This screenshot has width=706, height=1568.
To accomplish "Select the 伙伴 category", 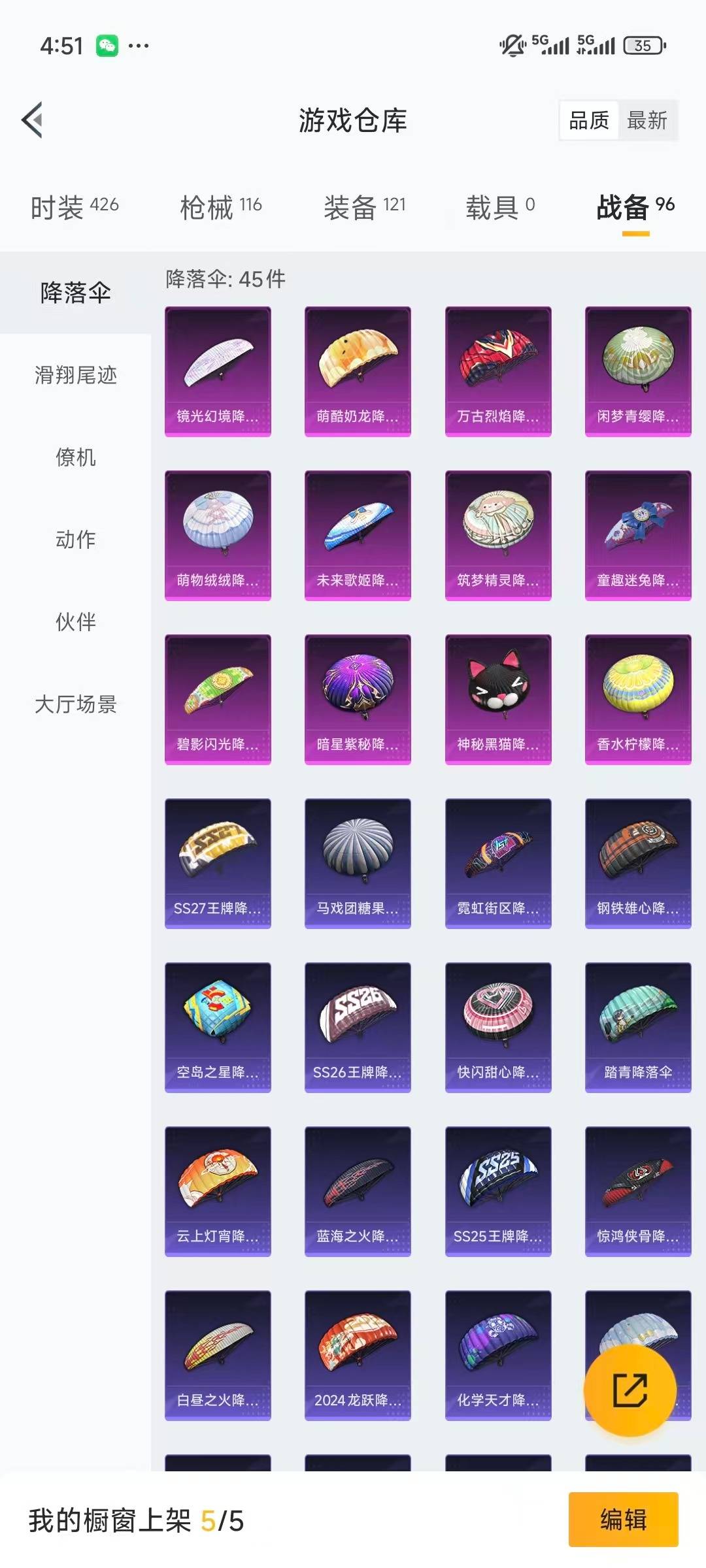I will coord(76,622).
